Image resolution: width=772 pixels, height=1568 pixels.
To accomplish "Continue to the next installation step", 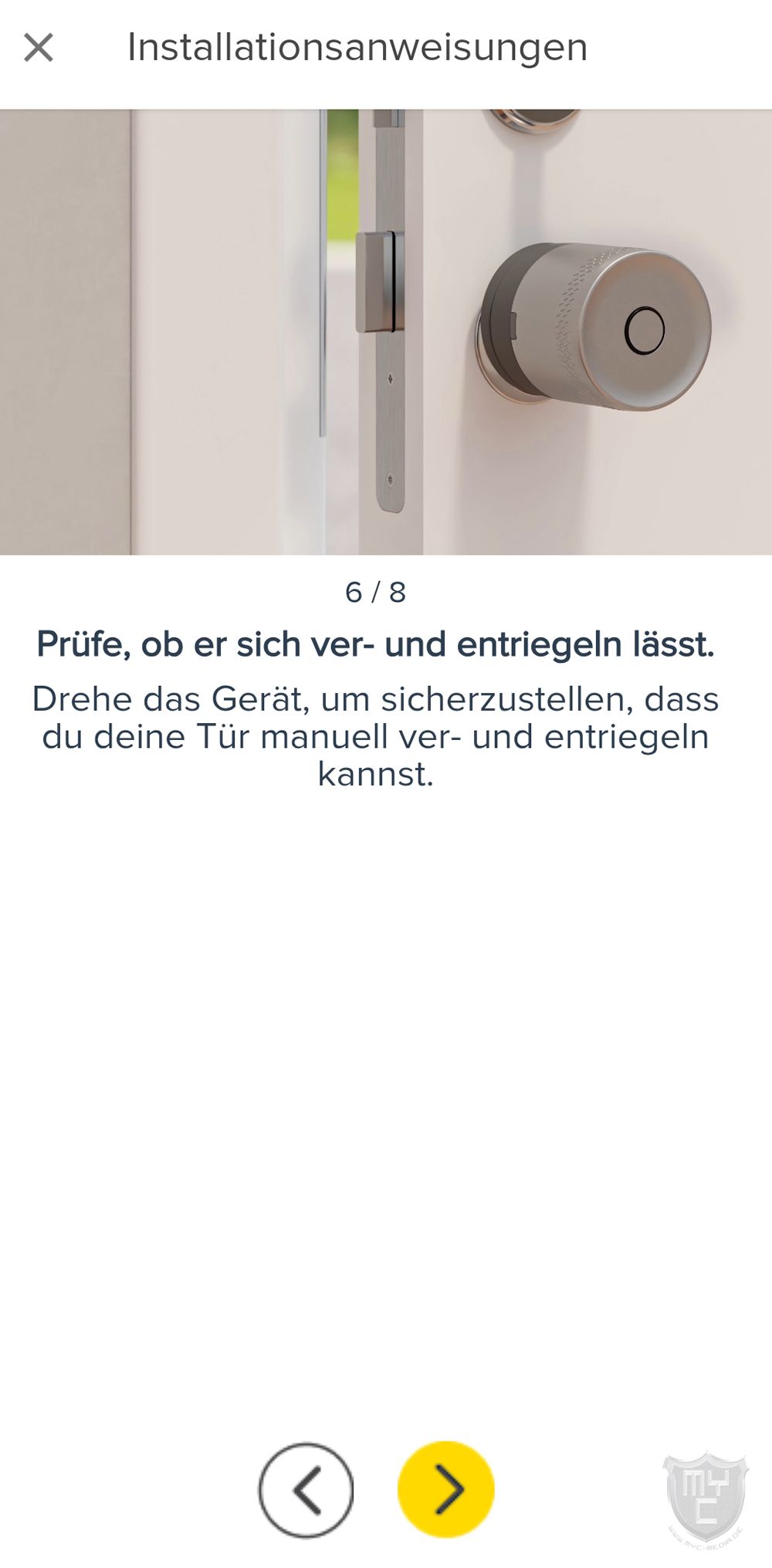I will [445, 1489].
